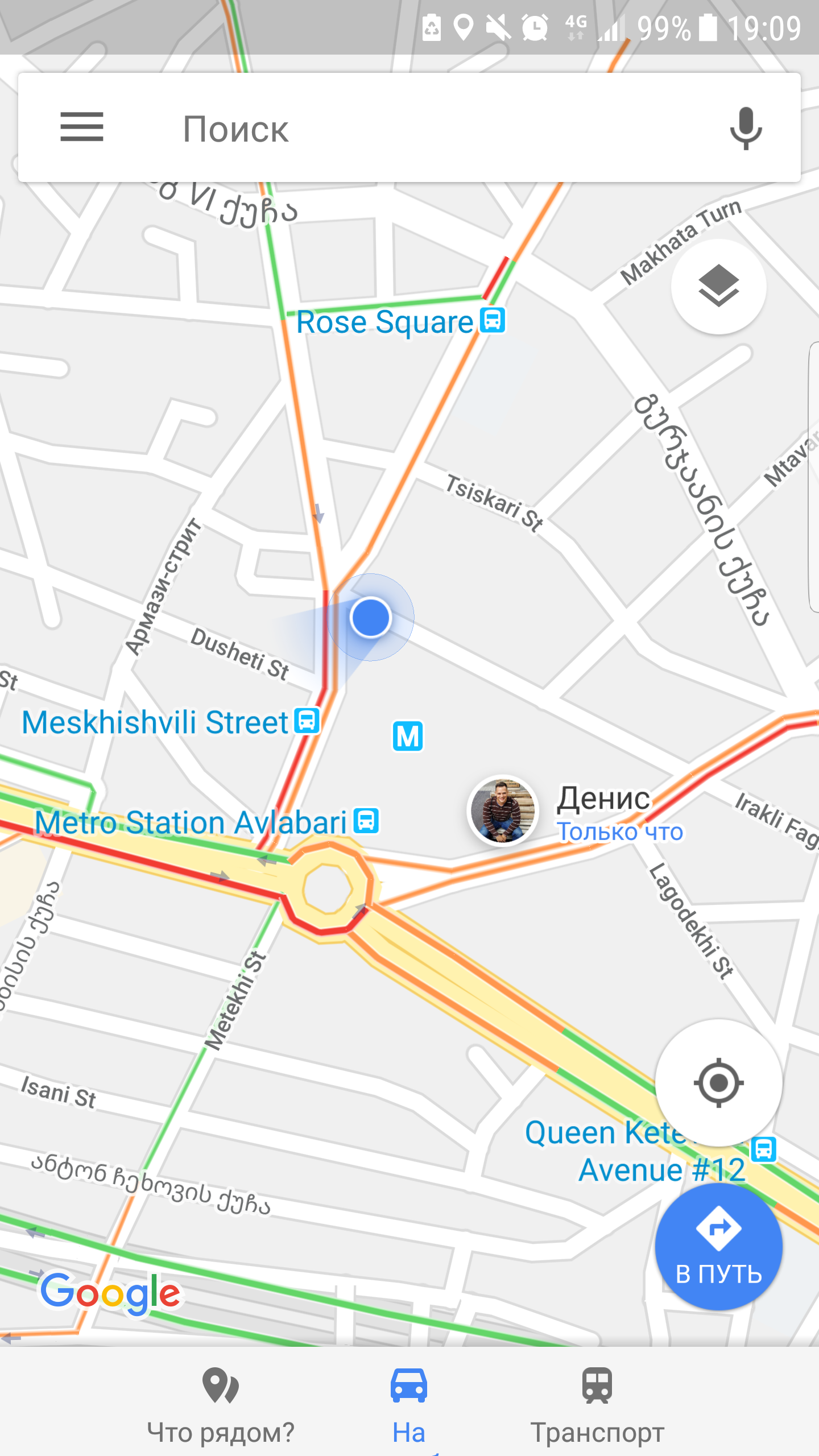Tap the В ПУТЬ directions button
The height and width of the screenshot is (1456, 819).
[718, 1247]
